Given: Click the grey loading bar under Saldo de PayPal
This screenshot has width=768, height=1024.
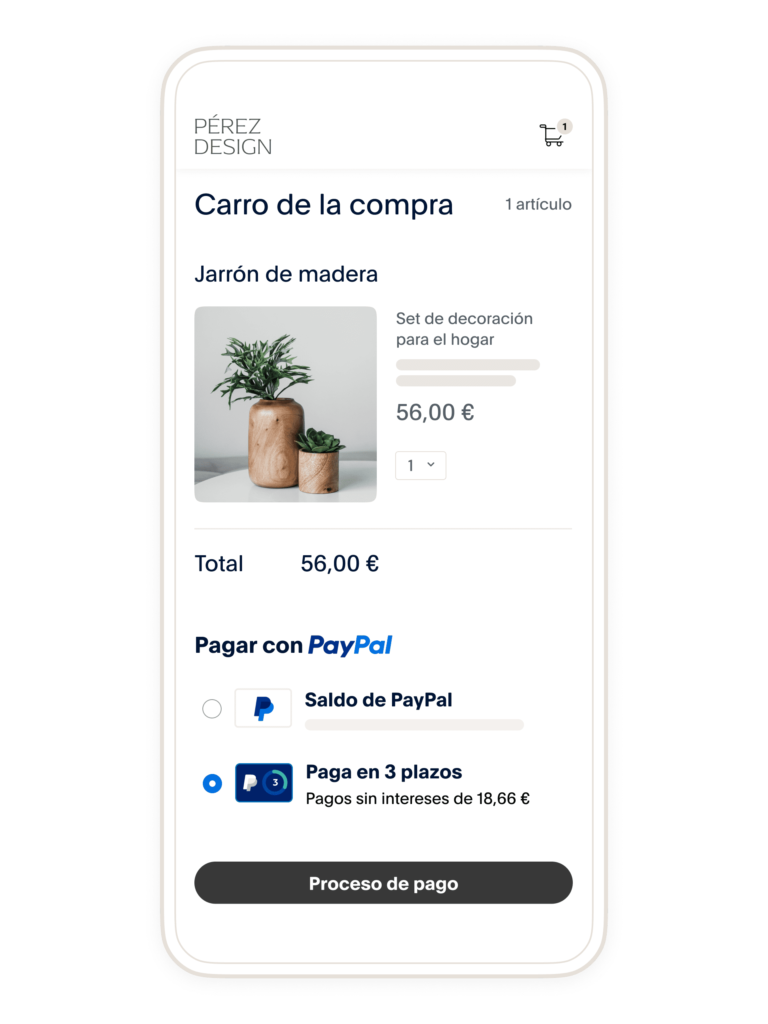Looking at the screenshot, I should tap(413, 725).
